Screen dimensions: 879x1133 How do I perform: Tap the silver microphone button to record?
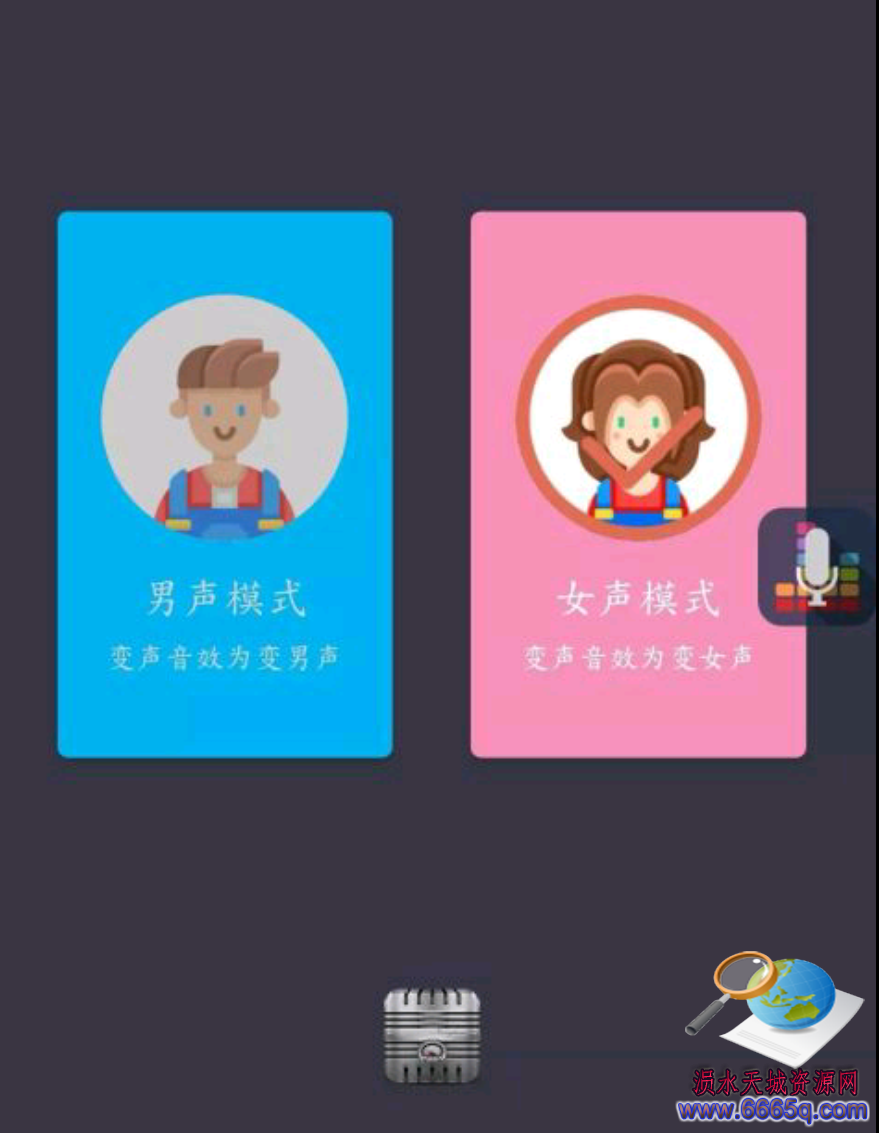click(x=432, y=1036)
